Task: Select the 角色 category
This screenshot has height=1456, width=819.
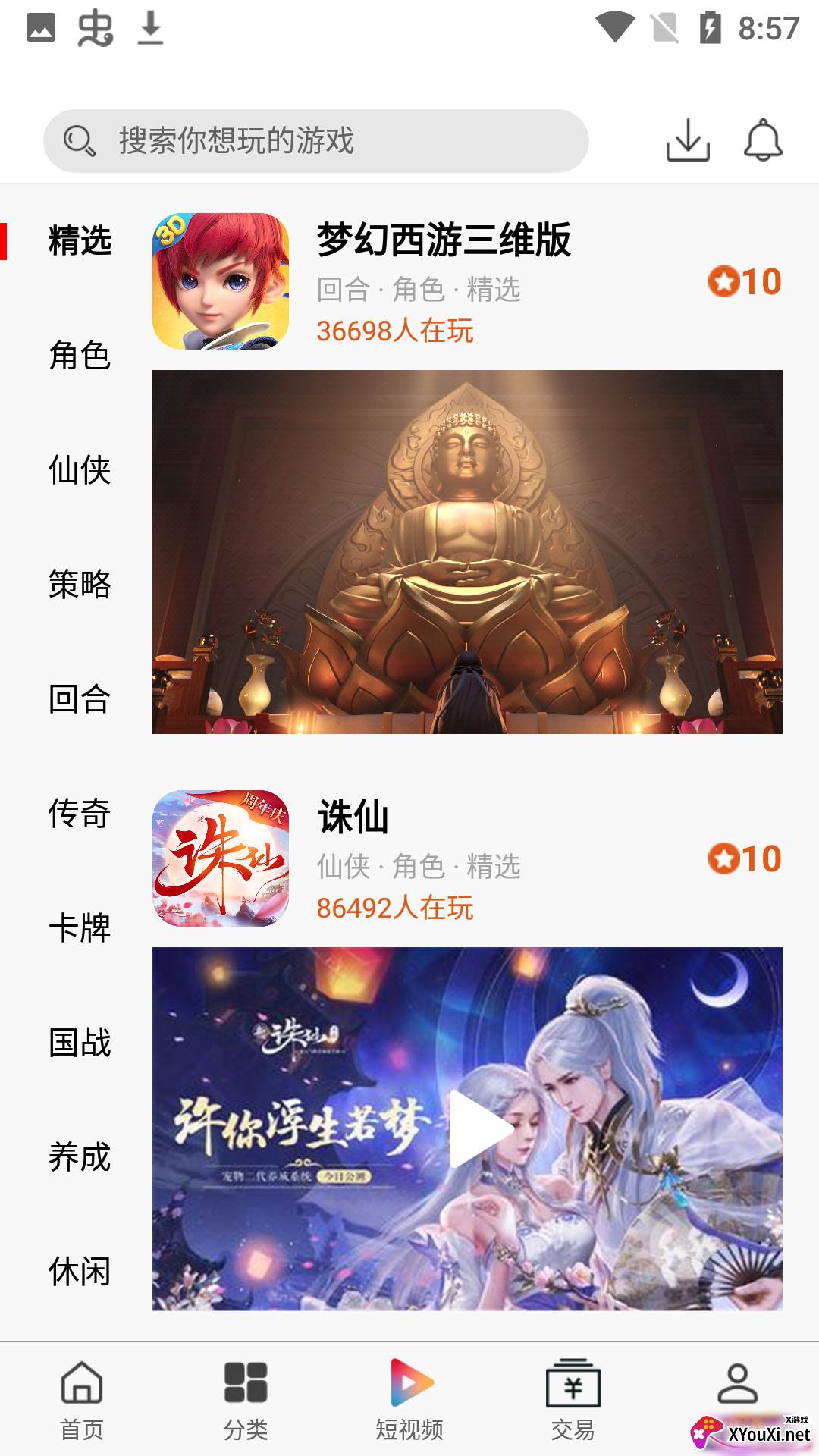Action: [78, 356]
